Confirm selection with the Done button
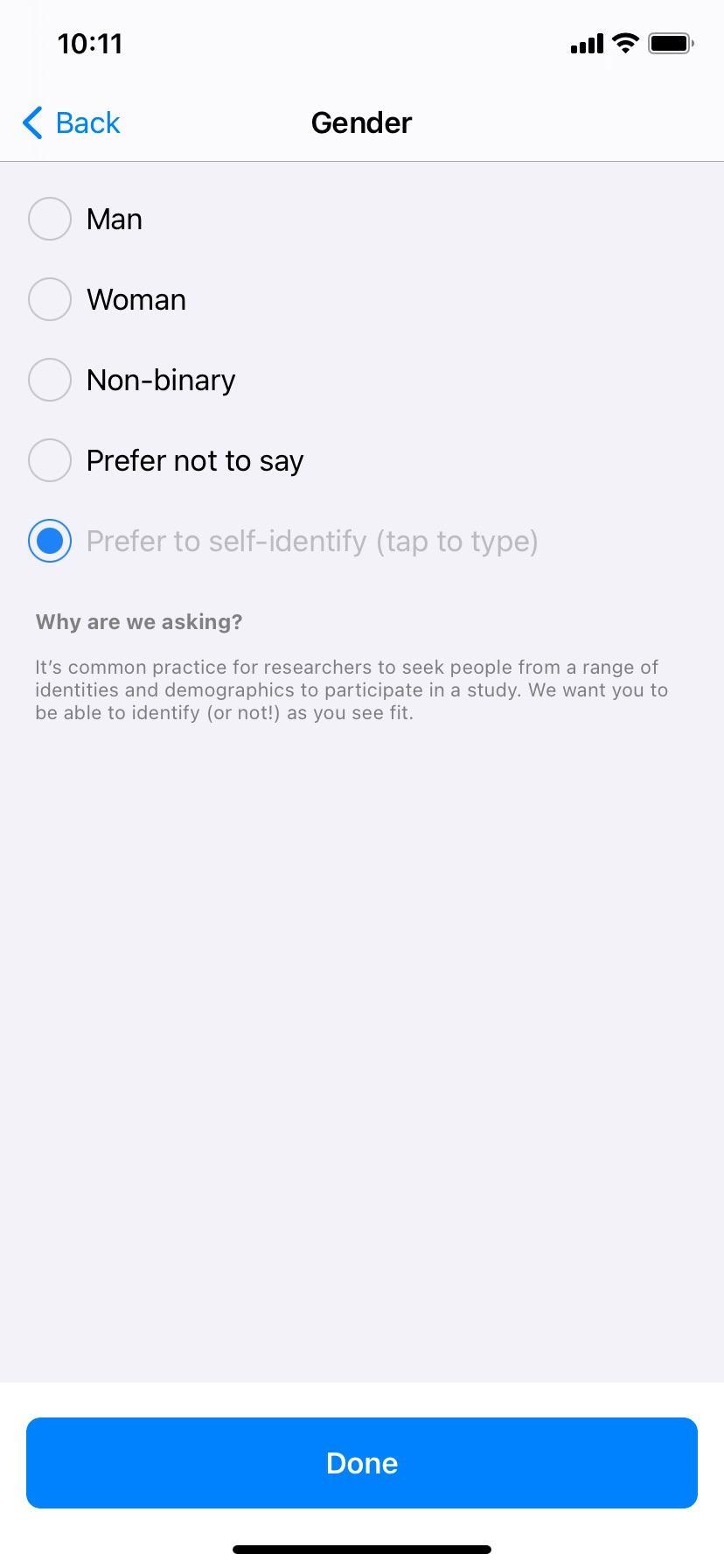Screen dimensions: 724x1568 pos(362,1463)
